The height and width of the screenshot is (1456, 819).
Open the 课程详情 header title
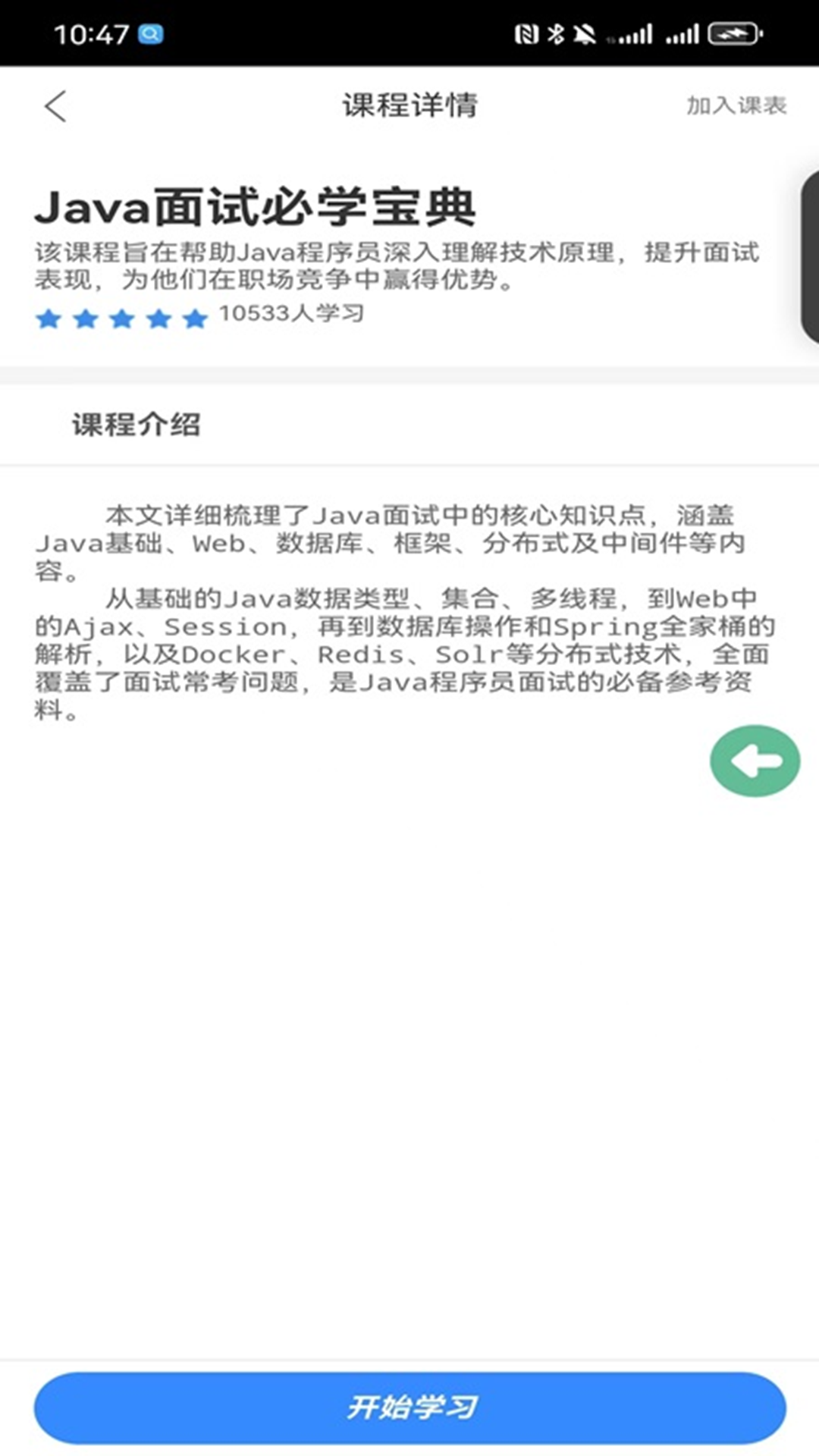[x=409, y=106]
